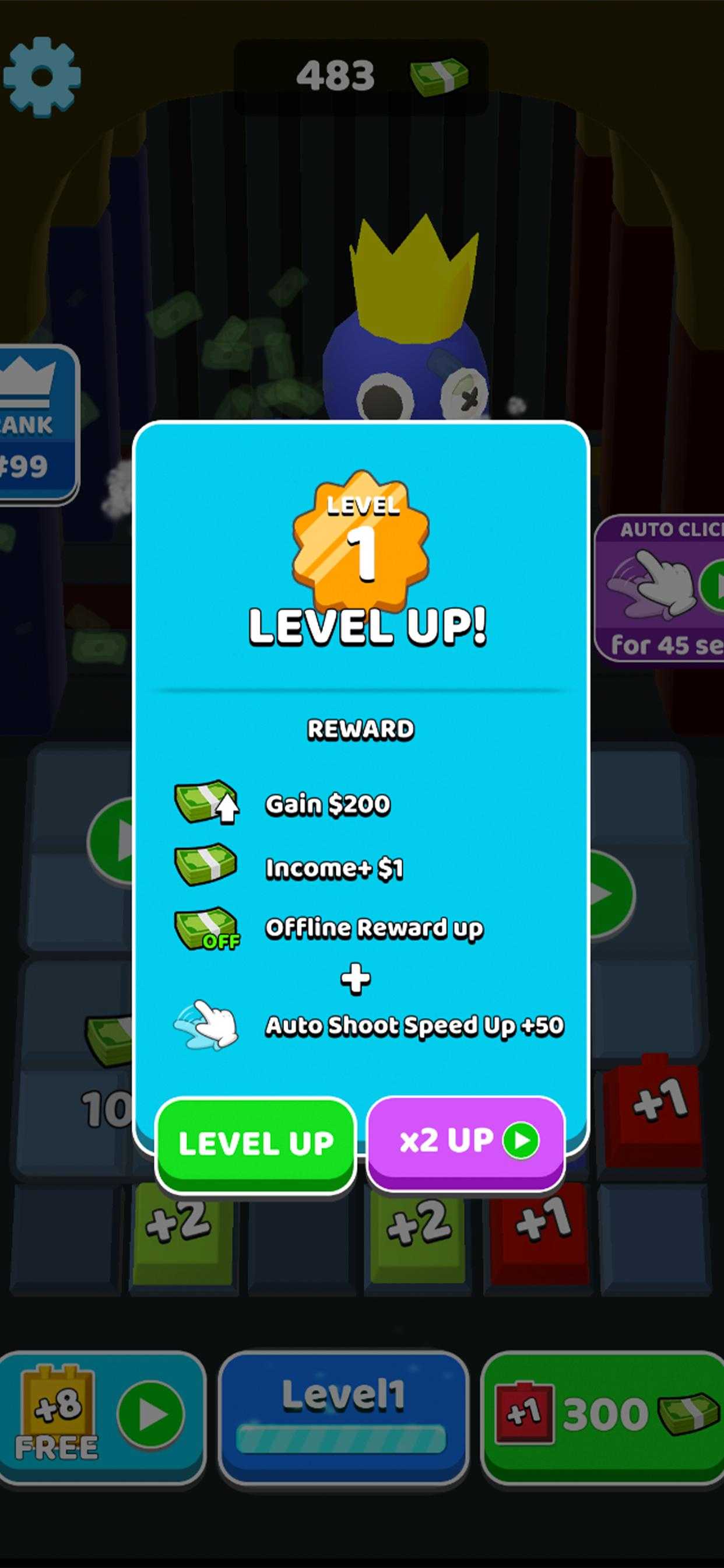This screenshot has height=1568, width=724.
Task: Claim the free +8 block
Action: coord(101,1419)
